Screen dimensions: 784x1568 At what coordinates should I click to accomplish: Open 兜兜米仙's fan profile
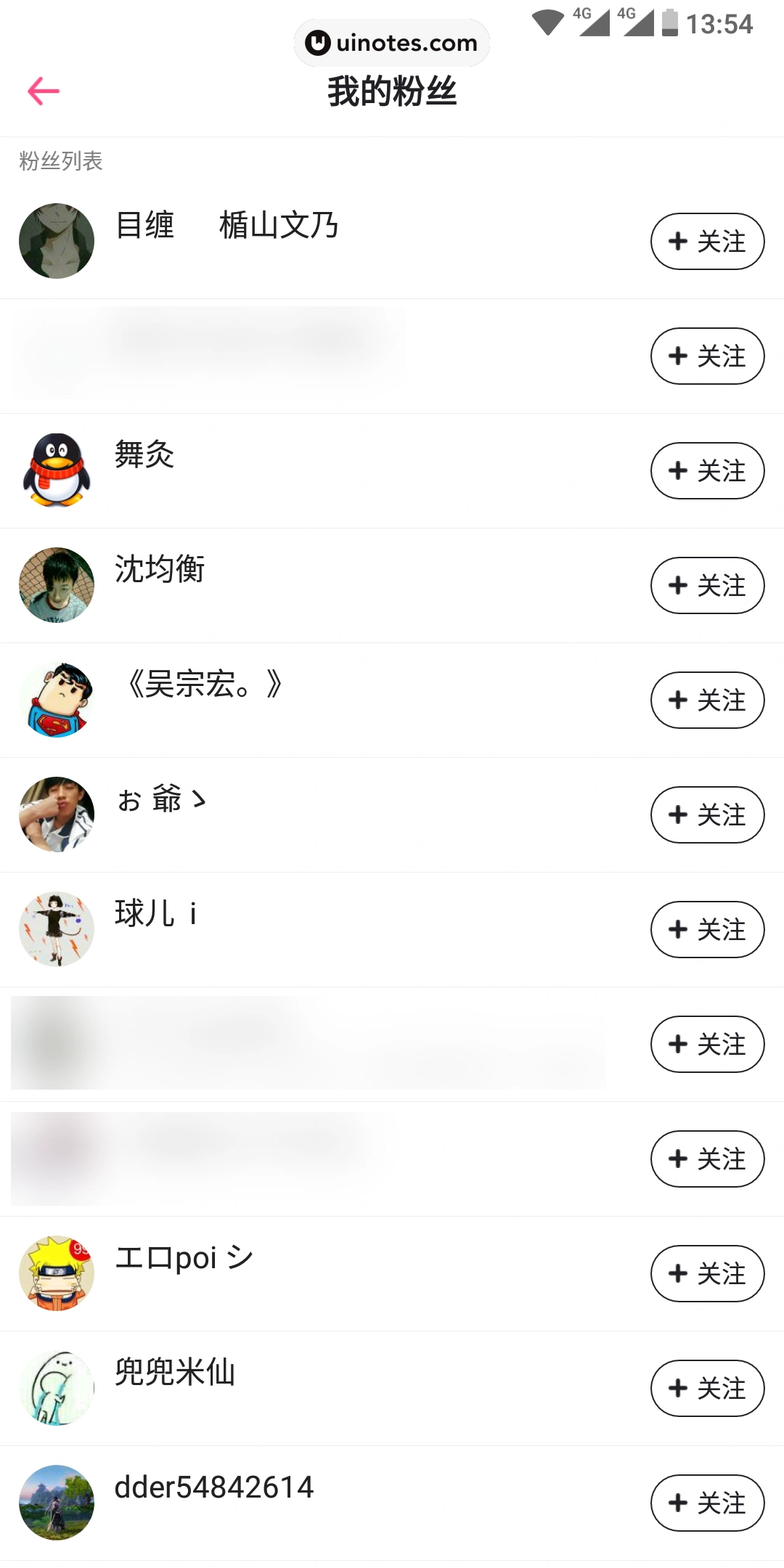(x=175, y=1372)
